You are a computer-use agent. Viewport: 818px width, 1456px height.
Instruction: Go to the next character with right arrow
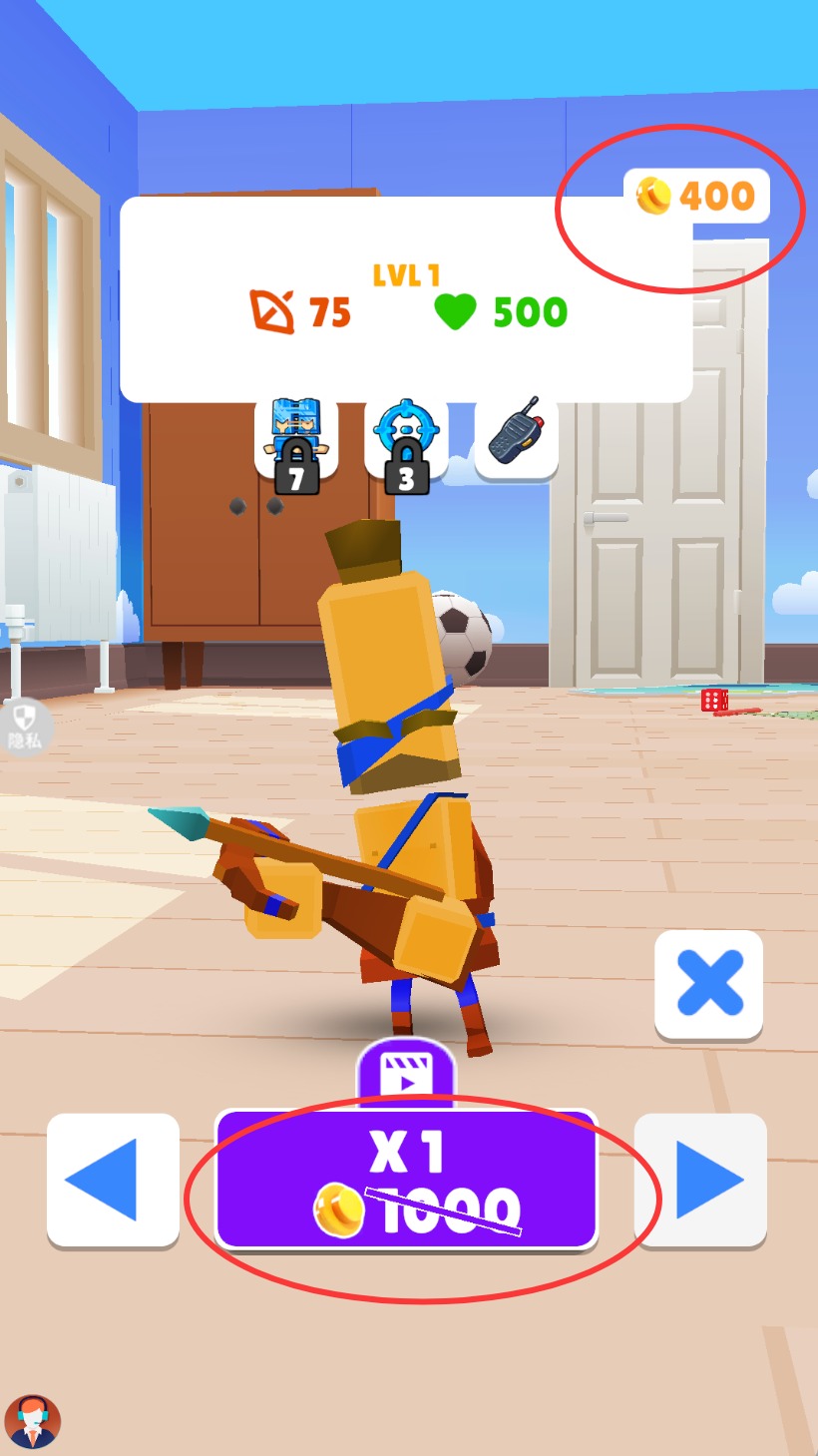coord(700,1180)
